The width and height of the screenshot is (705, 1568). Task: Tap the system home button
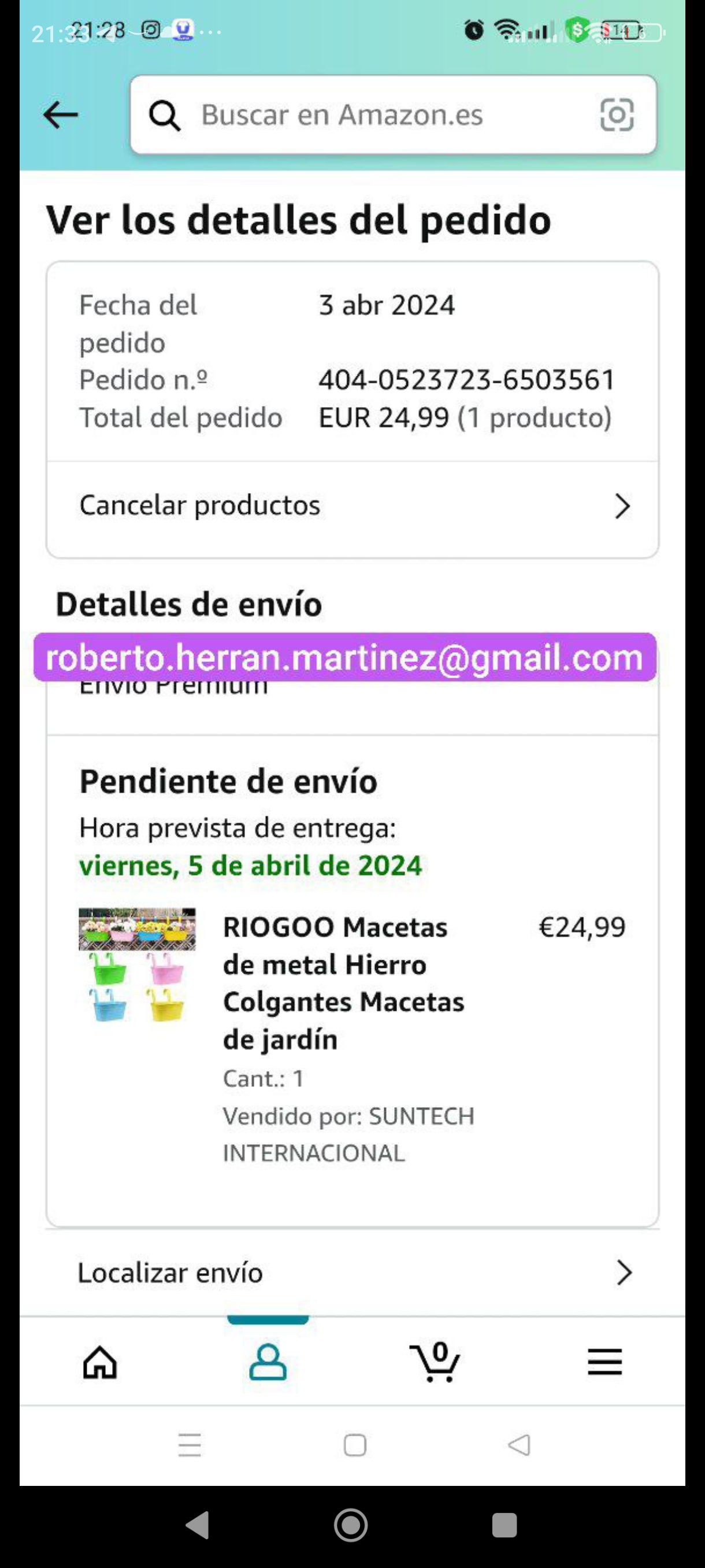351,1525
